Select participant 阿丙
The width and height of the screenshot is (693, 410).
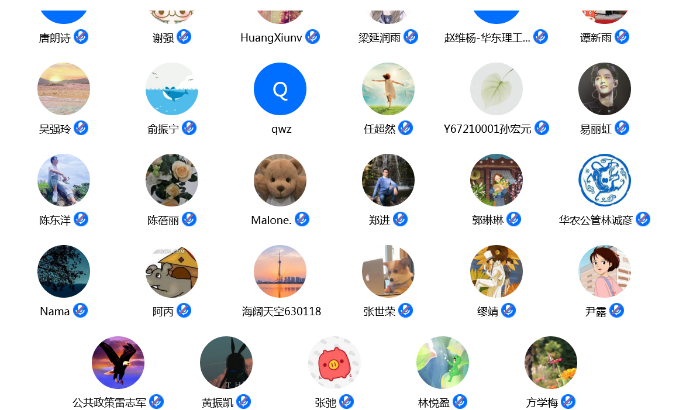(172, 271)
